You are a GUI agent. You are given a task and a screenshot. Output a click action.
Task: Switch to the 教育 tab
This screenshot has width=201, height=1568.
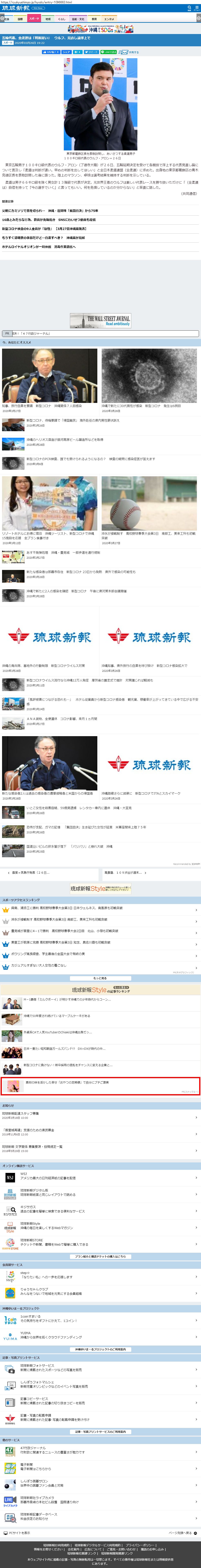click(x=94, y=19)
